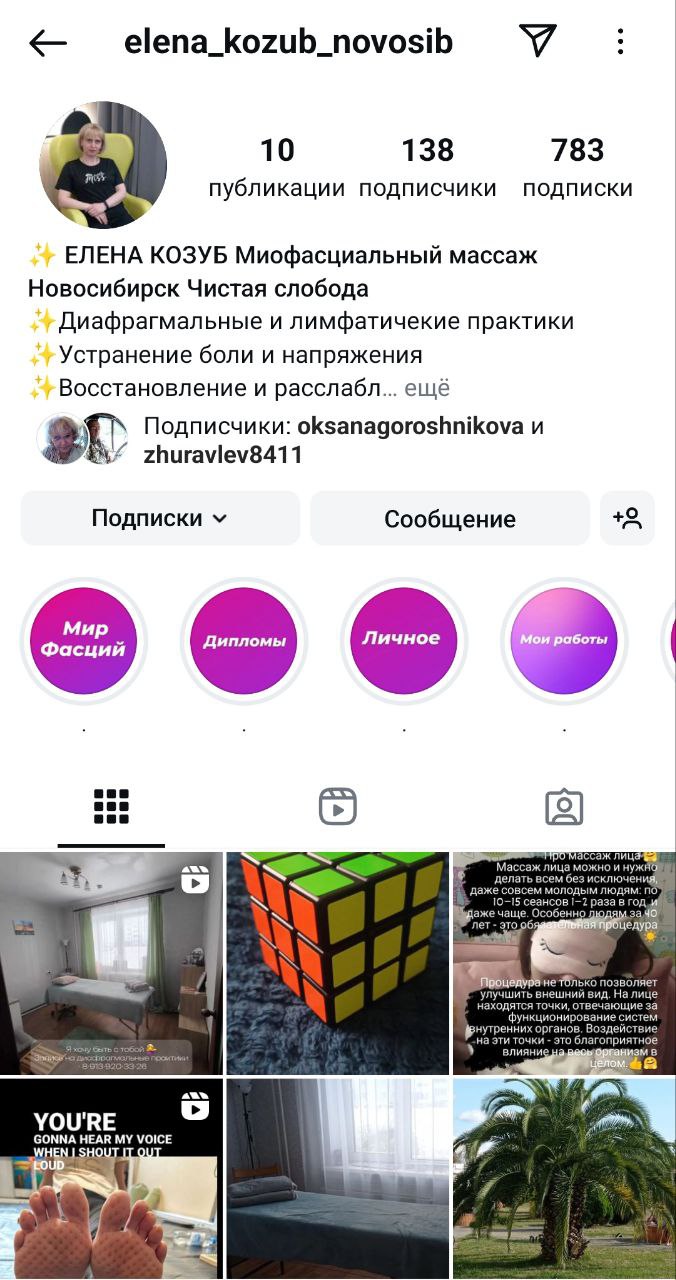
Task: Open the Дипломы highlight
Action: coord(244,641)
